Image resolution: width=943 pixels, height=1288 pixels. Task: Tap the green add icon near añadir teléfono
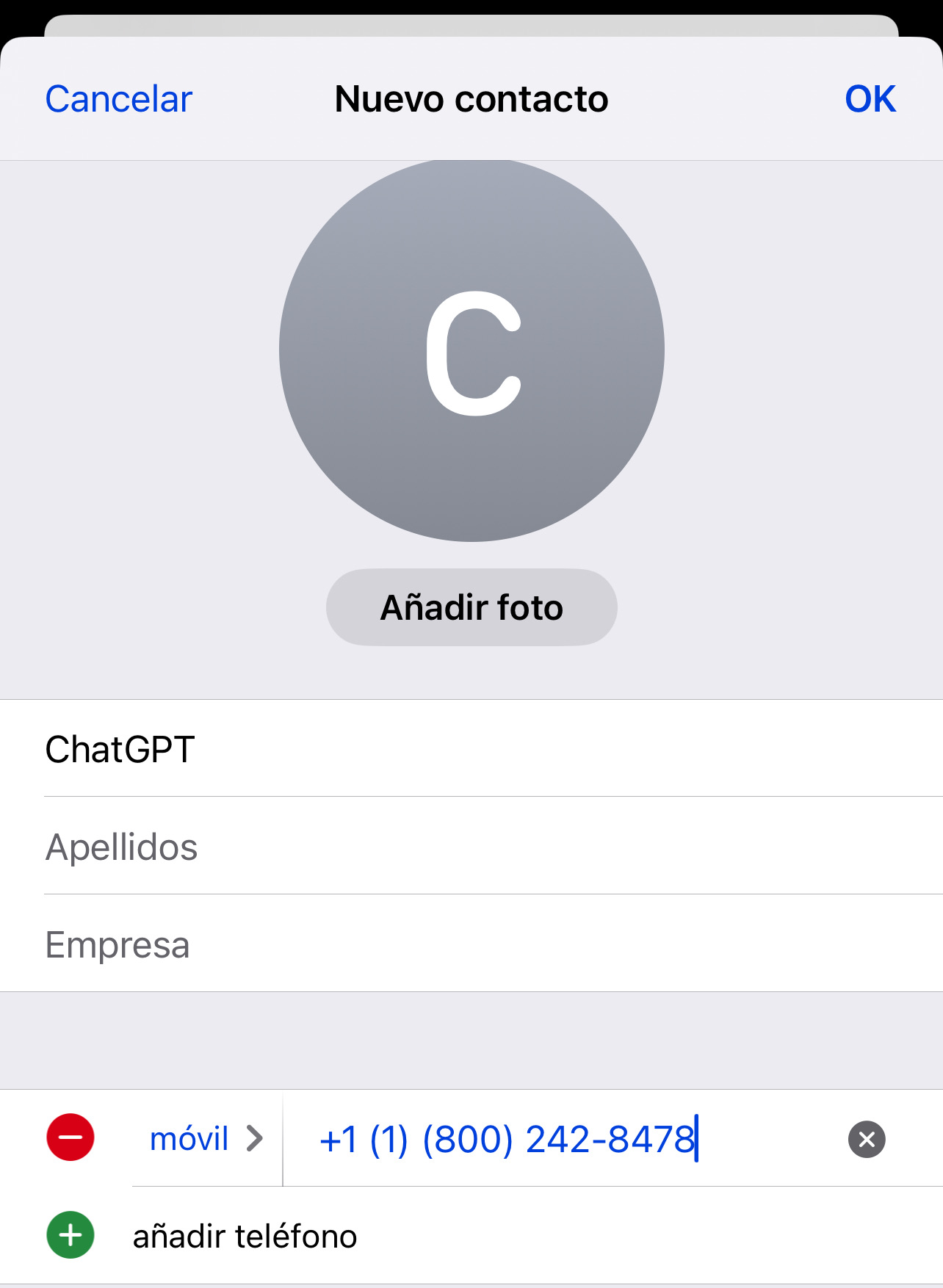(x=70, y=1235)
